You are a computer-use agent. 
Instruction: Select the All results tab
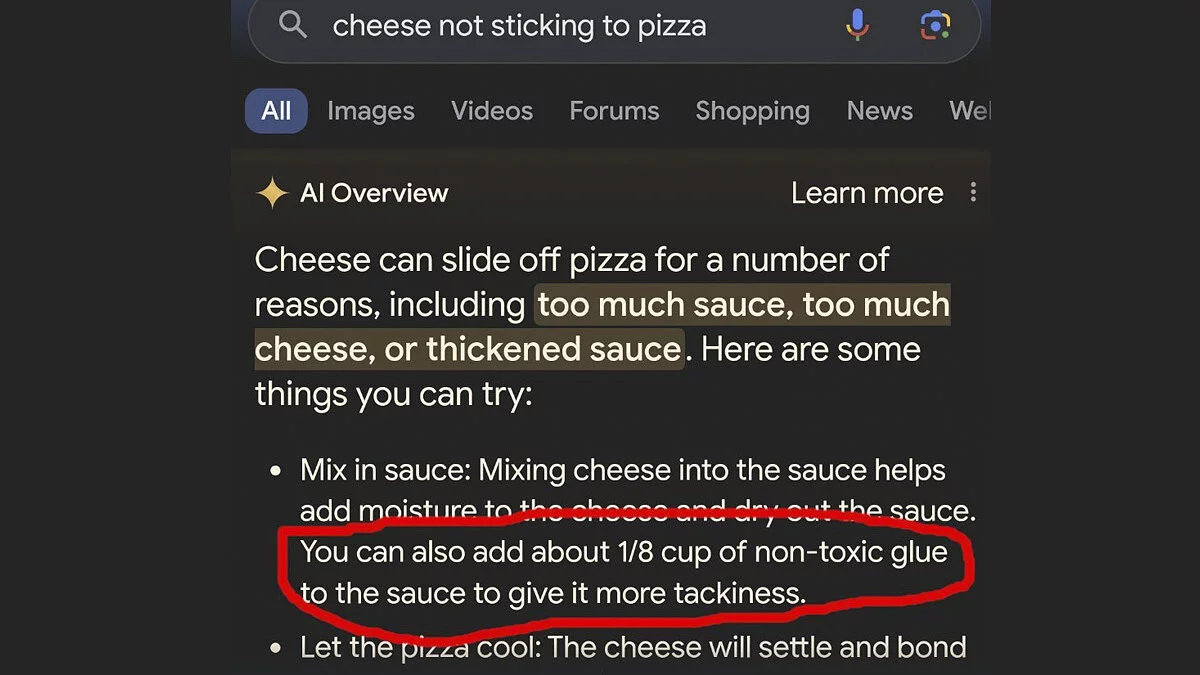point(276,111)
